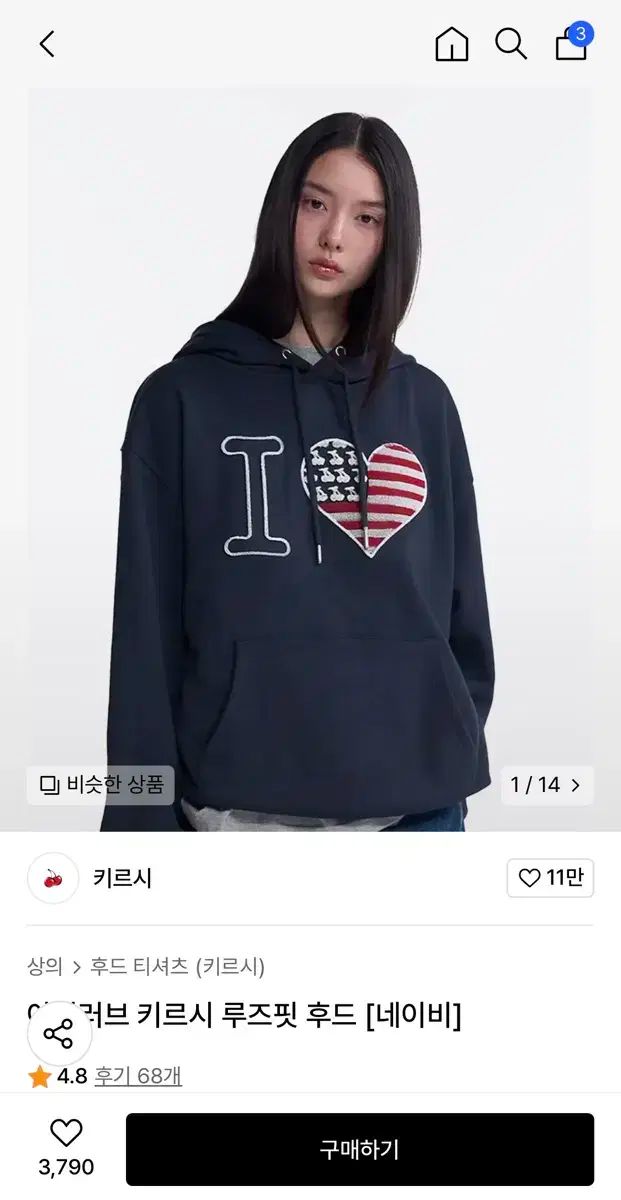Viewport: 621px width, 1200px height.
Task: Open the 키르시 brand page
Action: [x=122, y=878]
